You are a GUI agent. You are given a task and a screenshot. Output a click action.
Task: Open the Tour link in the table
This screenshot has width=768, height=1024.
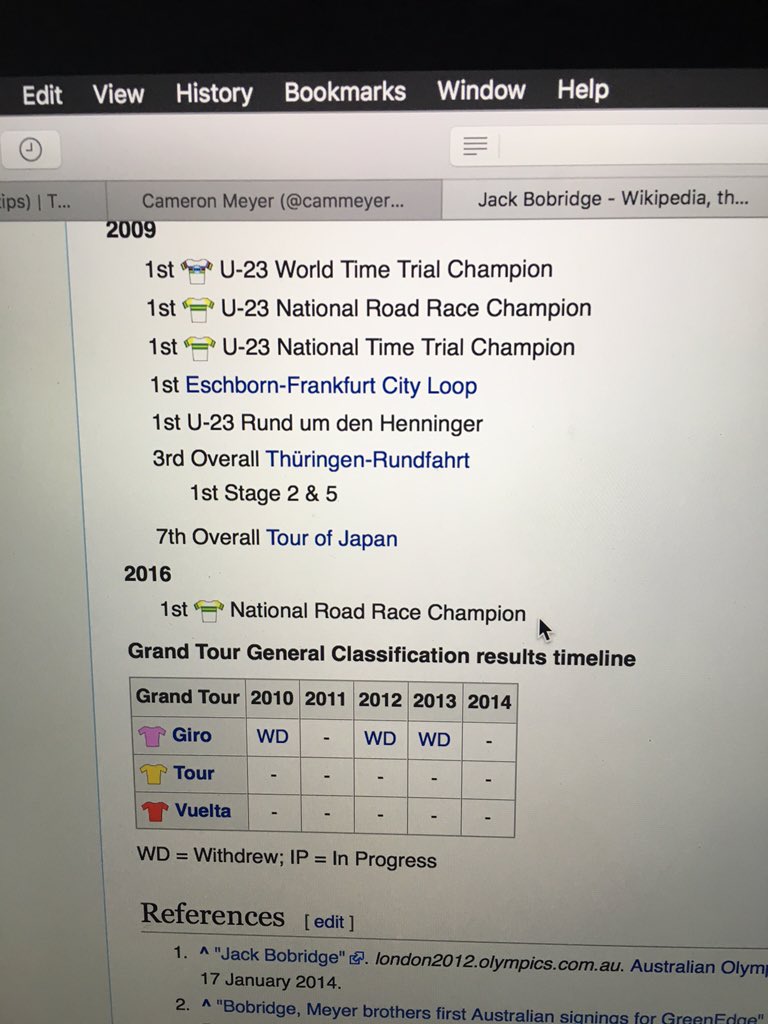pyautogui.click(x=193, y=773)
